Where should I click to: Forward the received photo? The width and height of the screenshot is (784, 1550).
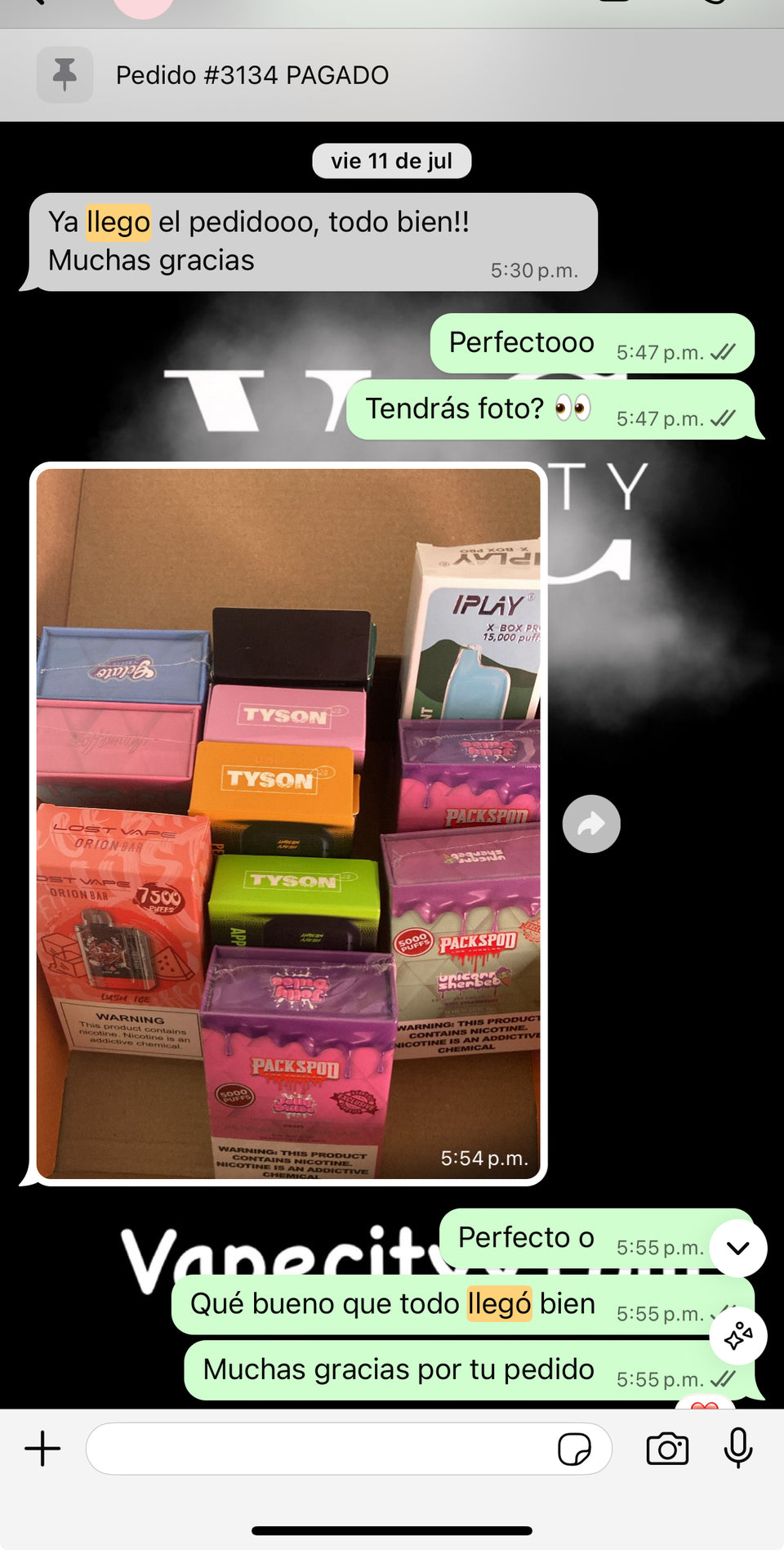click(x=591, y=824)
